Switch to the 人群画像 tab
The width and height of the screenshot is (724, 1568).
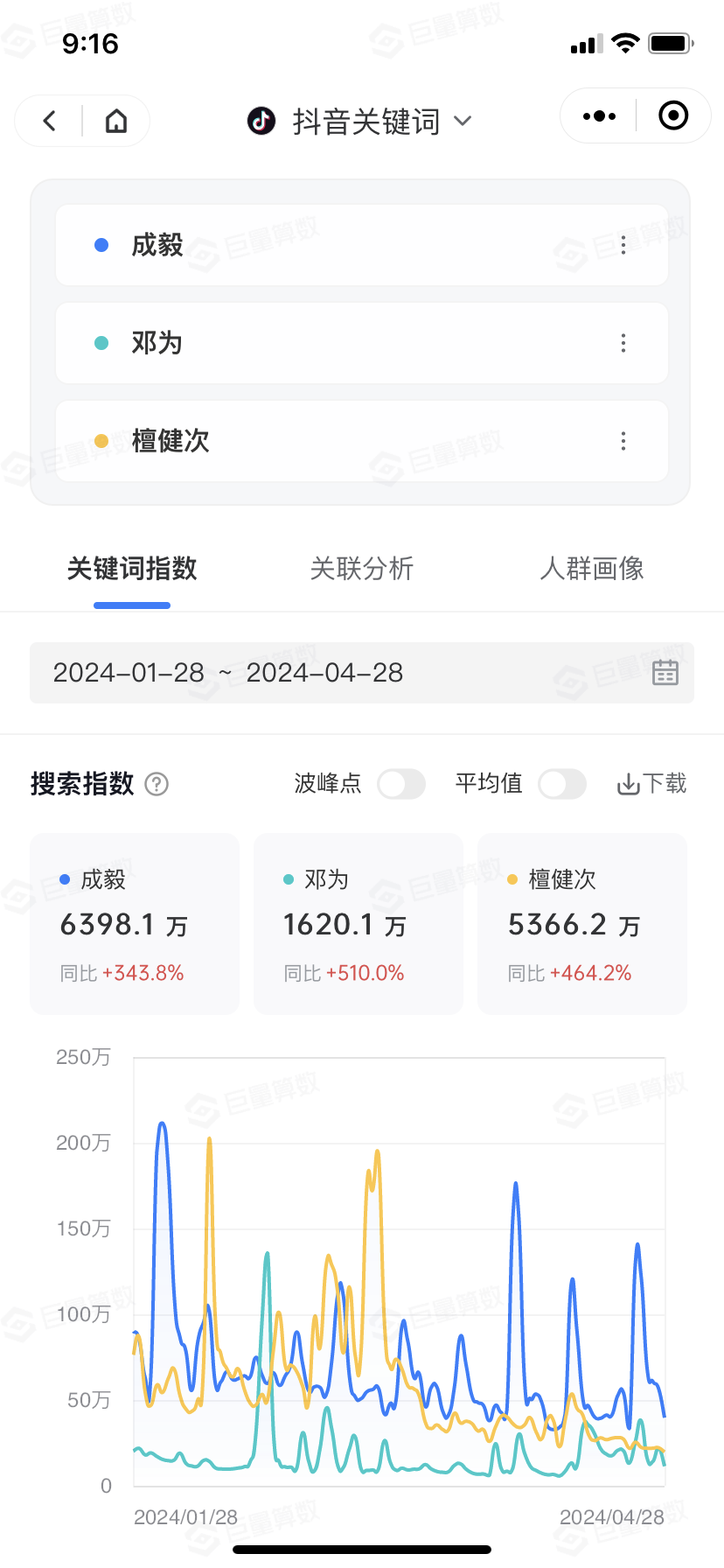[592, 569]
